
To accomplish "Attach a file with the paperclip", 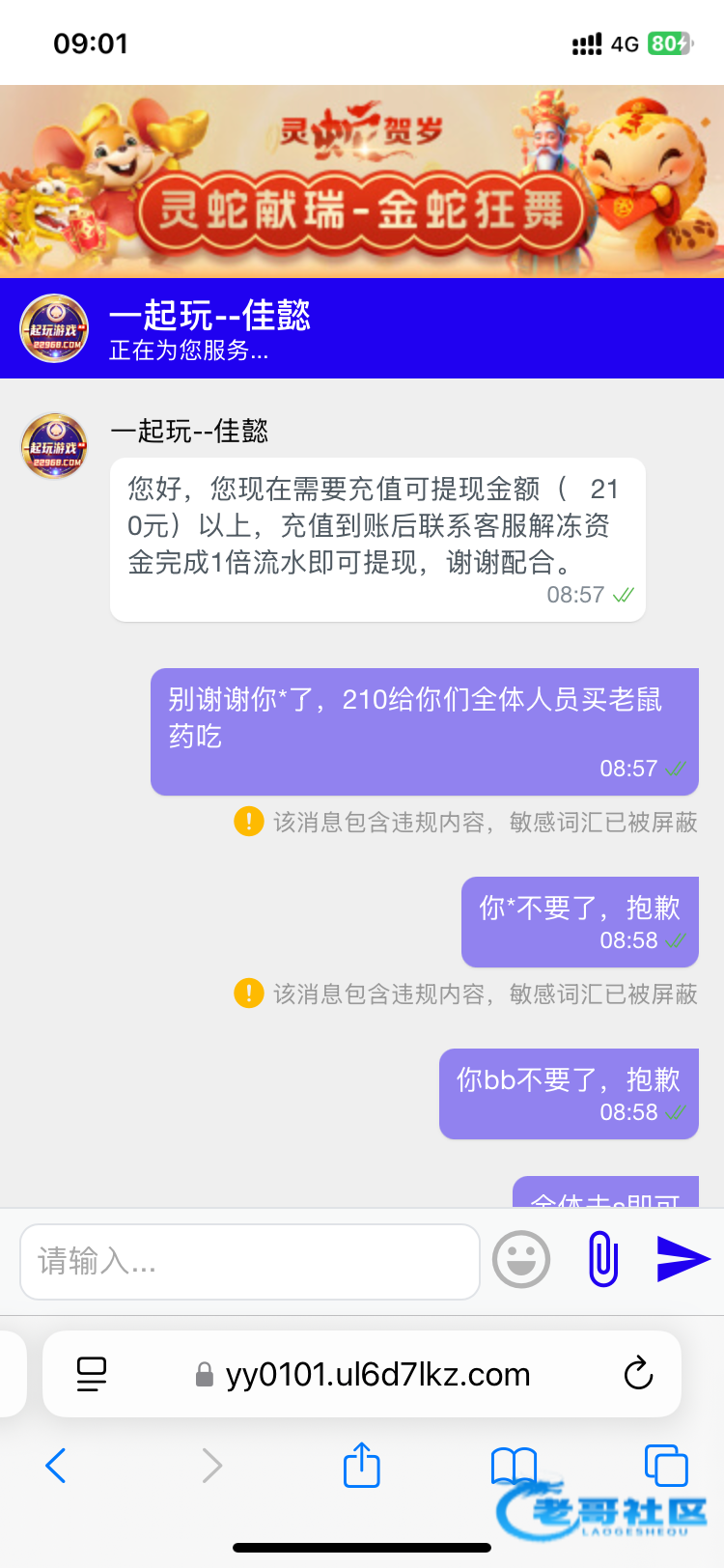I will 603,1259.
